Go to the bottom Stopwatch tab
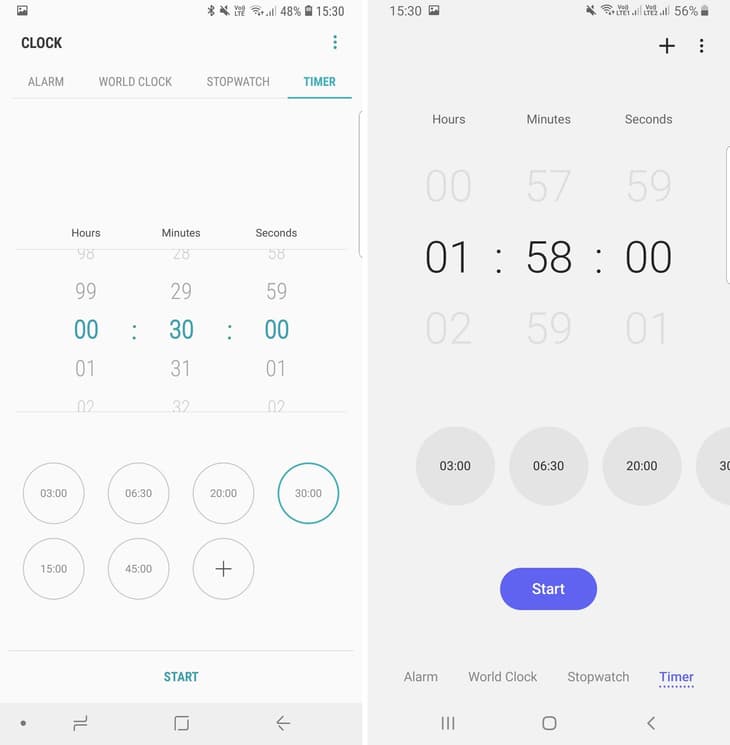The image size is (730, 745). 598,677
